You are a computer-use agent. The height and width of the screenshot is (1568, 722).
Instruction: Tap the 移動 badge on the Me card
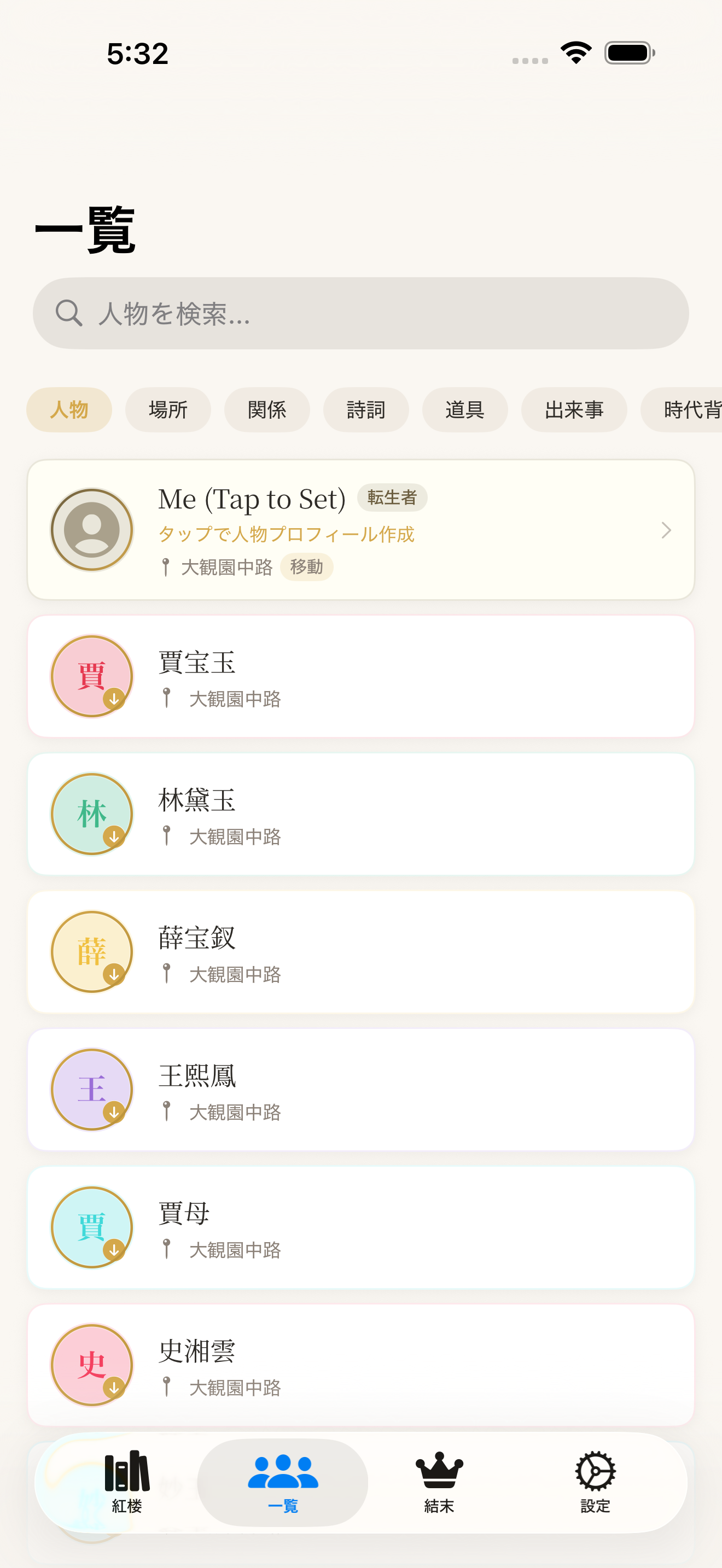pyautogui.click(x=307, y=567)
